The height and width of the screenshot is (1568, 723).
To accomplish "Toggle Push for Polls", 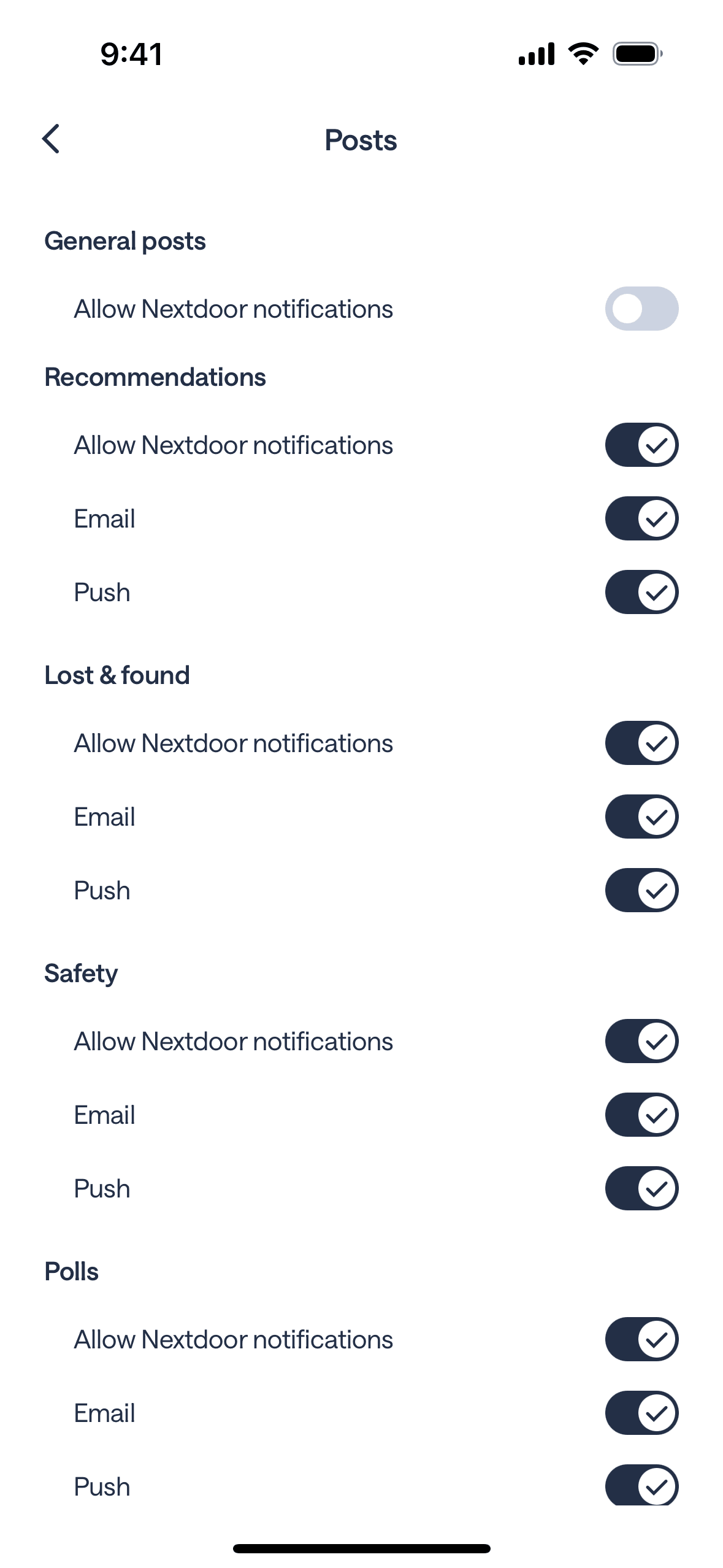I will click(641, 1485).
